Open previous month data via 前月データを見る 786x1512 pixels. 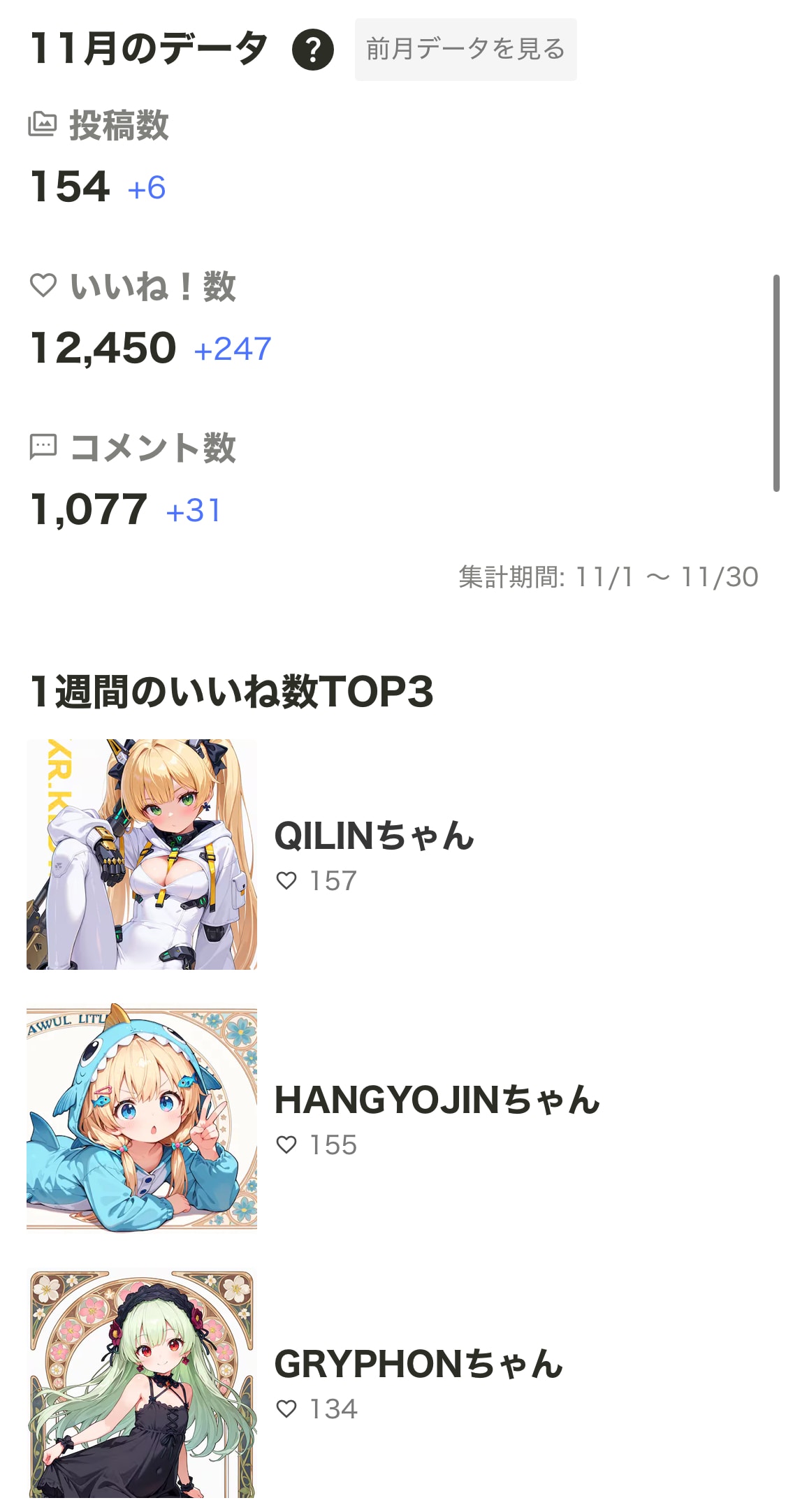click(x=465, y=50)
